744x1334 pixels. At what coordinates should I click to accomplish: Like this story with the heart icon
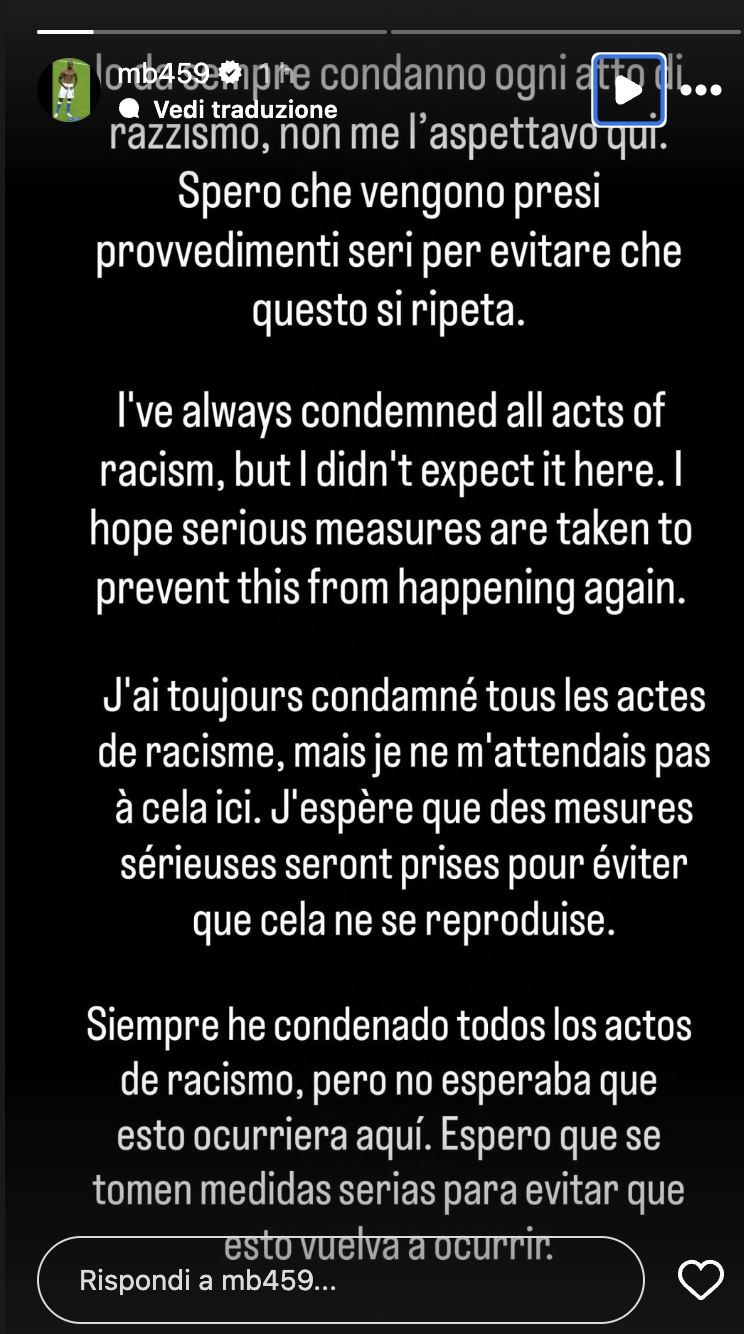[700, 1280]
